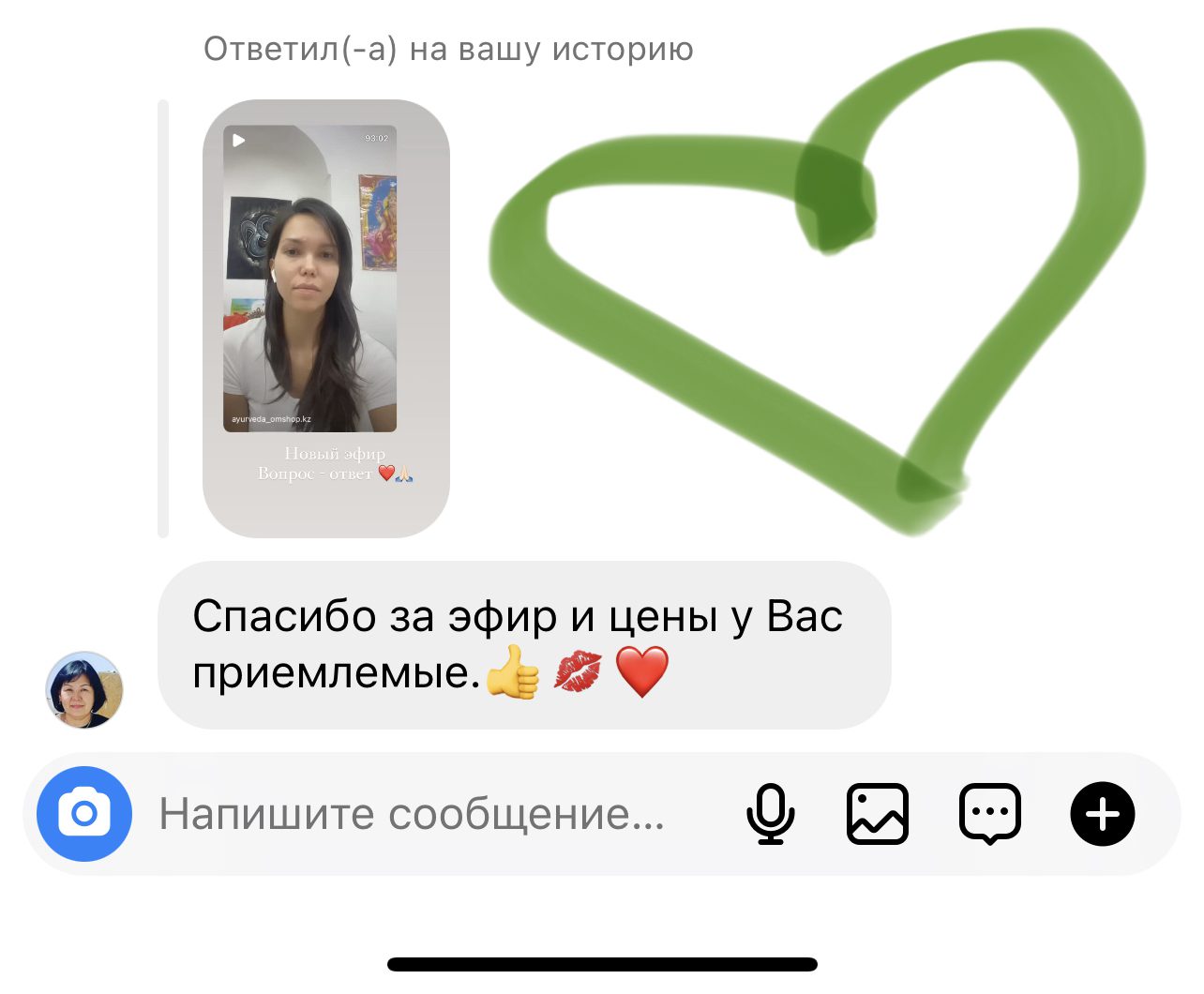Open the sender's profile picture
Image resolution: width=1204 pixels, height=994 pixels.
(84, 691)
